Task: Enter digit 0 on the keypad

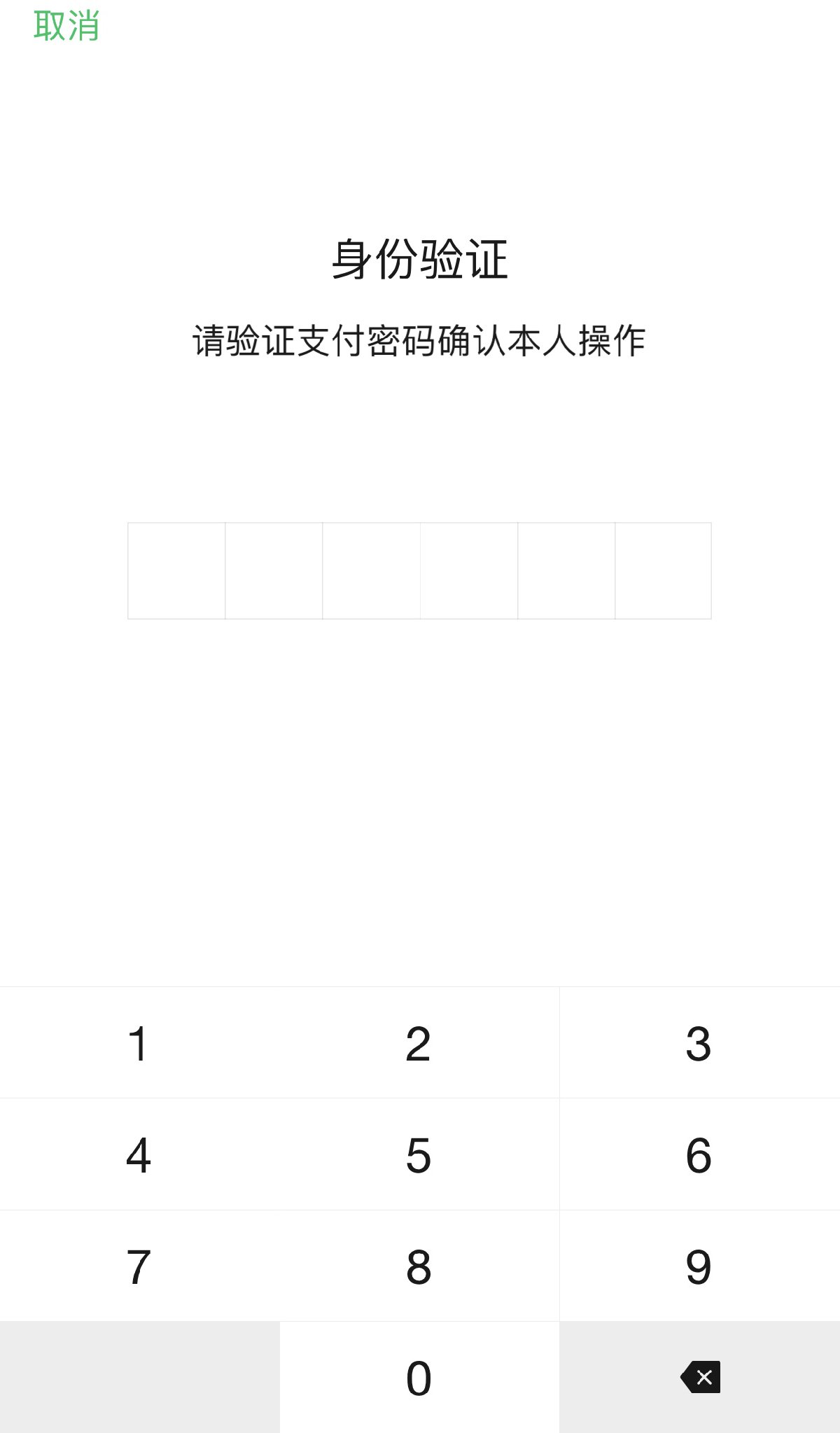Action: pos(419,1378)
